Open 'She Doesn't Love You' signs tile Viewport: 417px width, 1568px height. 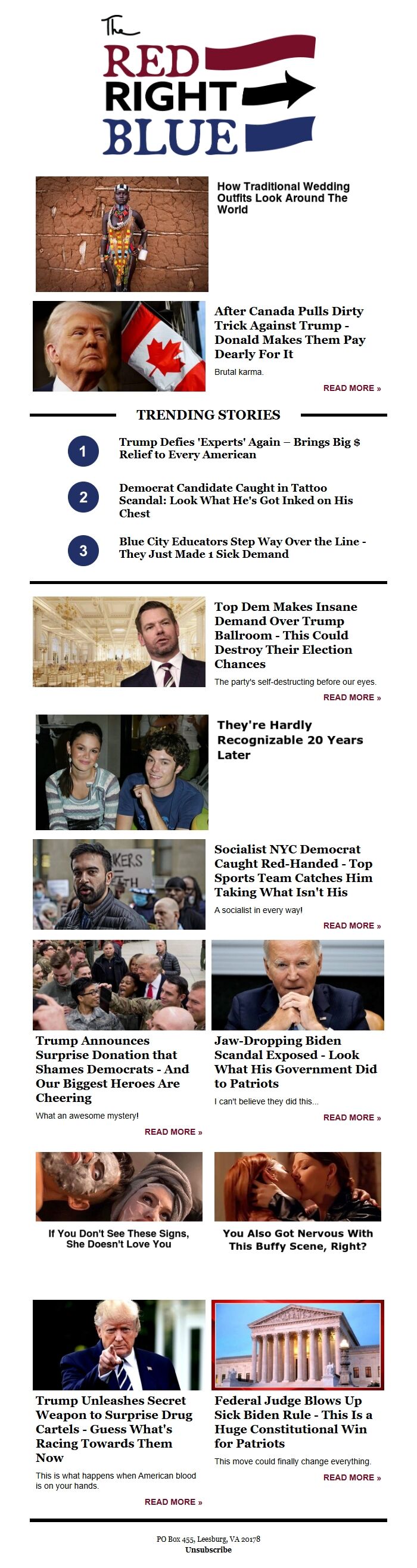(119, 1238)
